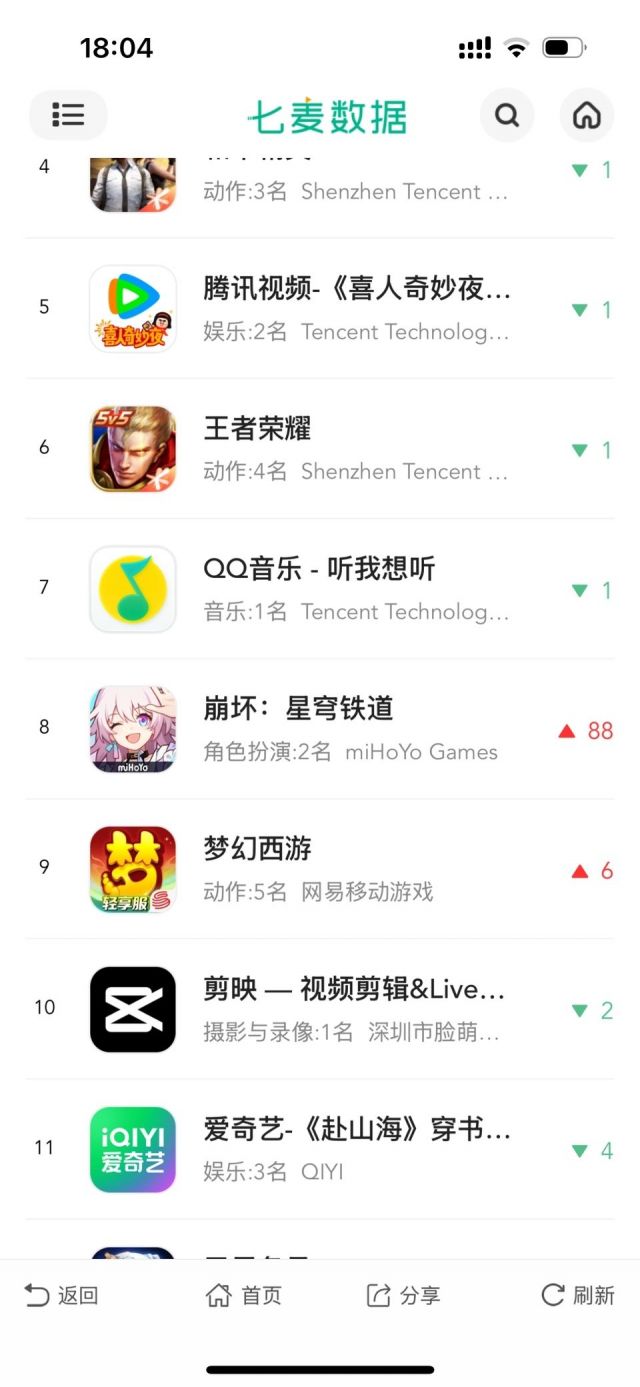Open the search magnifier icon
640x1387 pixels.
[x=507, y=115]
